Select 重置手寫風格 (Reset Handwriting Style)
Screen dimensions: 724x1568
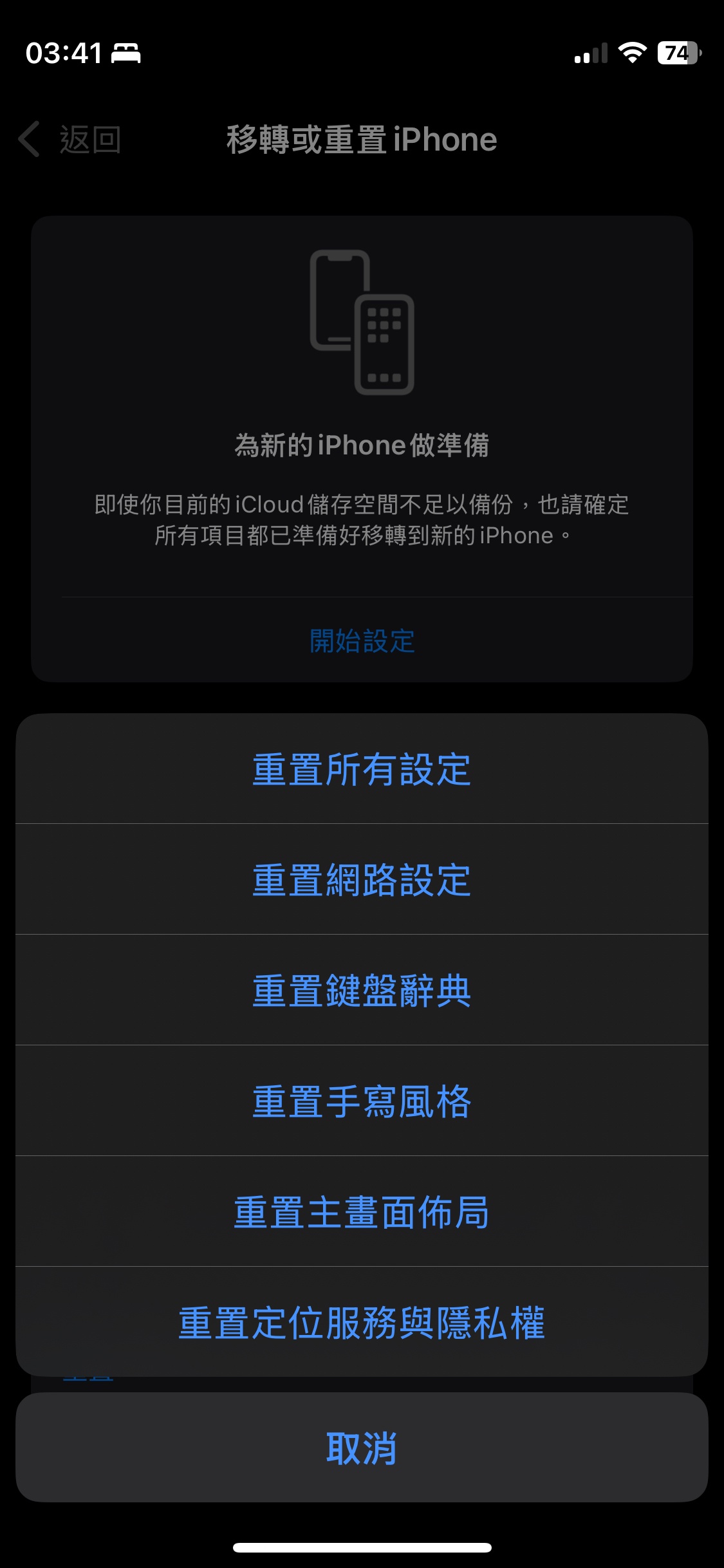pyautogui.click(x=362, y=1101)
